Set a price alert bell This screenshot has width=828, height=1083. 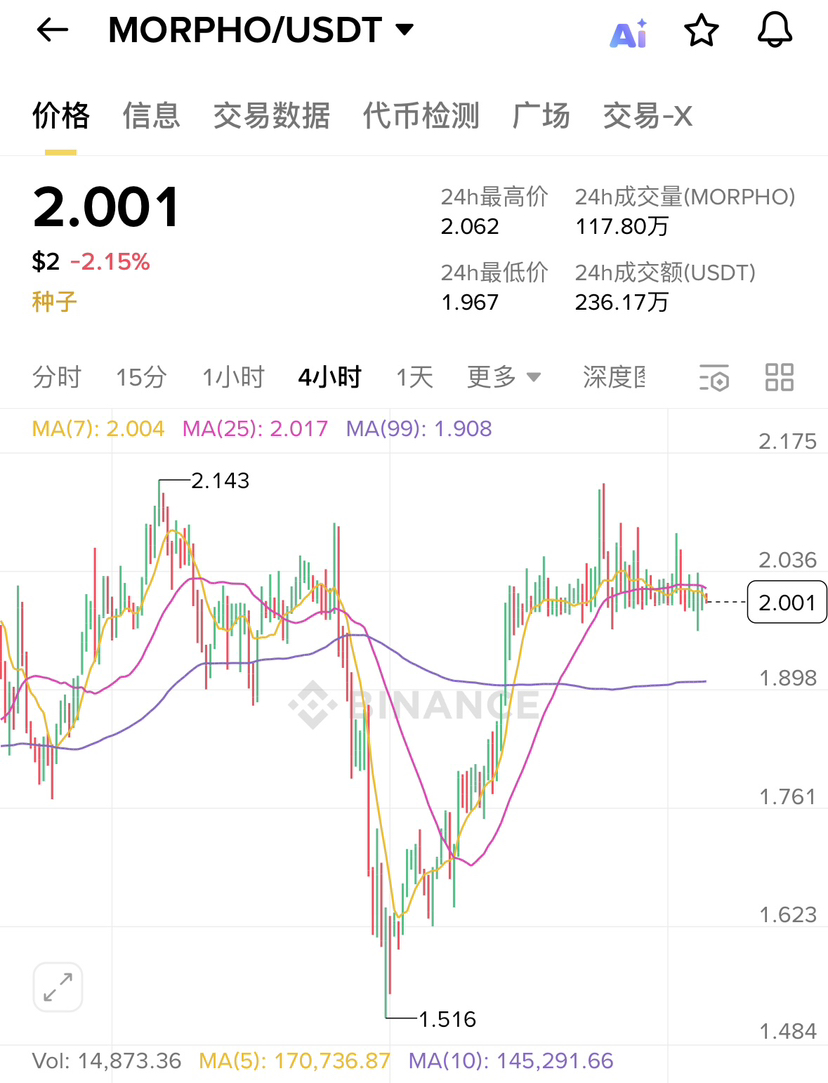pos(774,31)
